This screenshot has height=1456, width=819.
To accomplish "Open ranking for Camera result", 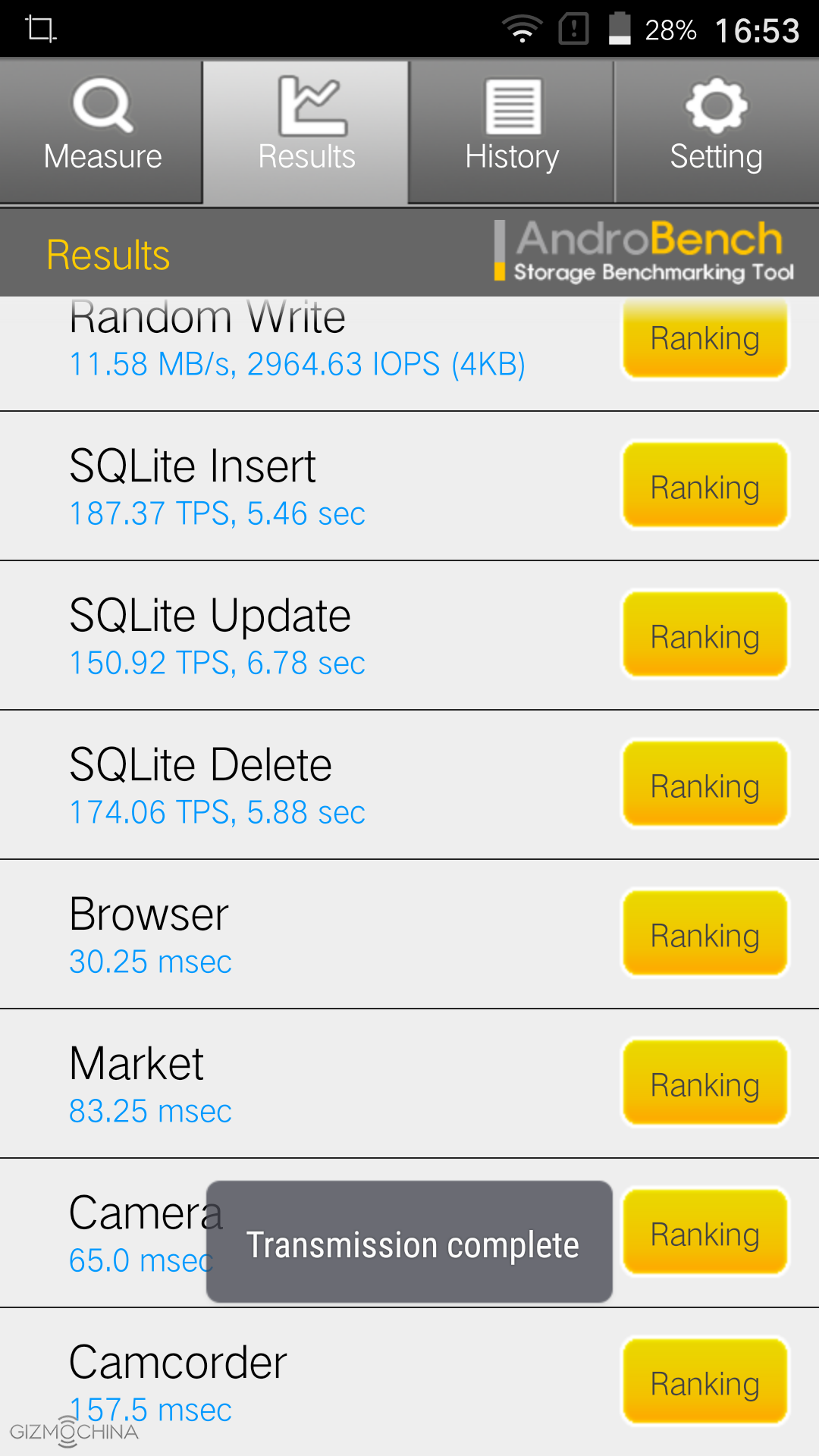I will (705, 1232).
